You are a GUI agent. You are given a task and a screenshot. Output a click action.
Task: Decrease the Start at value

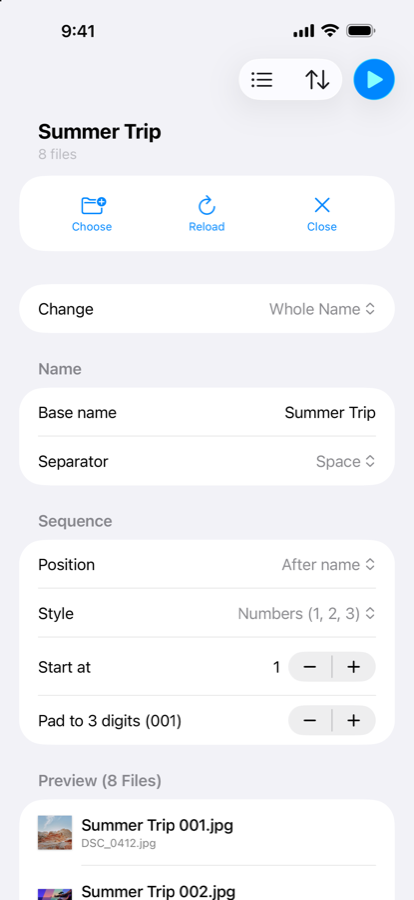tap(310, 667)
